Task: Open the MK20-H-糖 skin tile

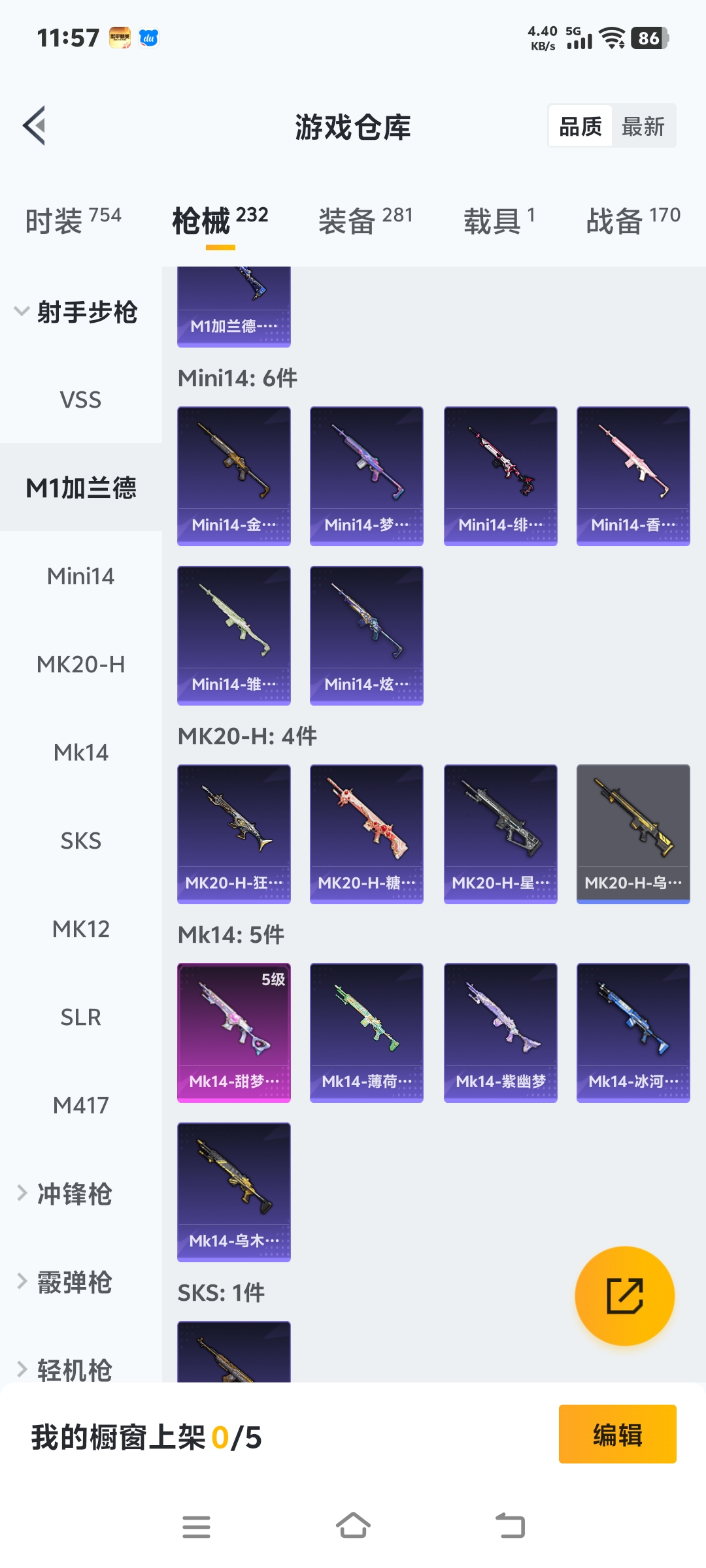Action: pyautogui.click(x=367, y=834)
